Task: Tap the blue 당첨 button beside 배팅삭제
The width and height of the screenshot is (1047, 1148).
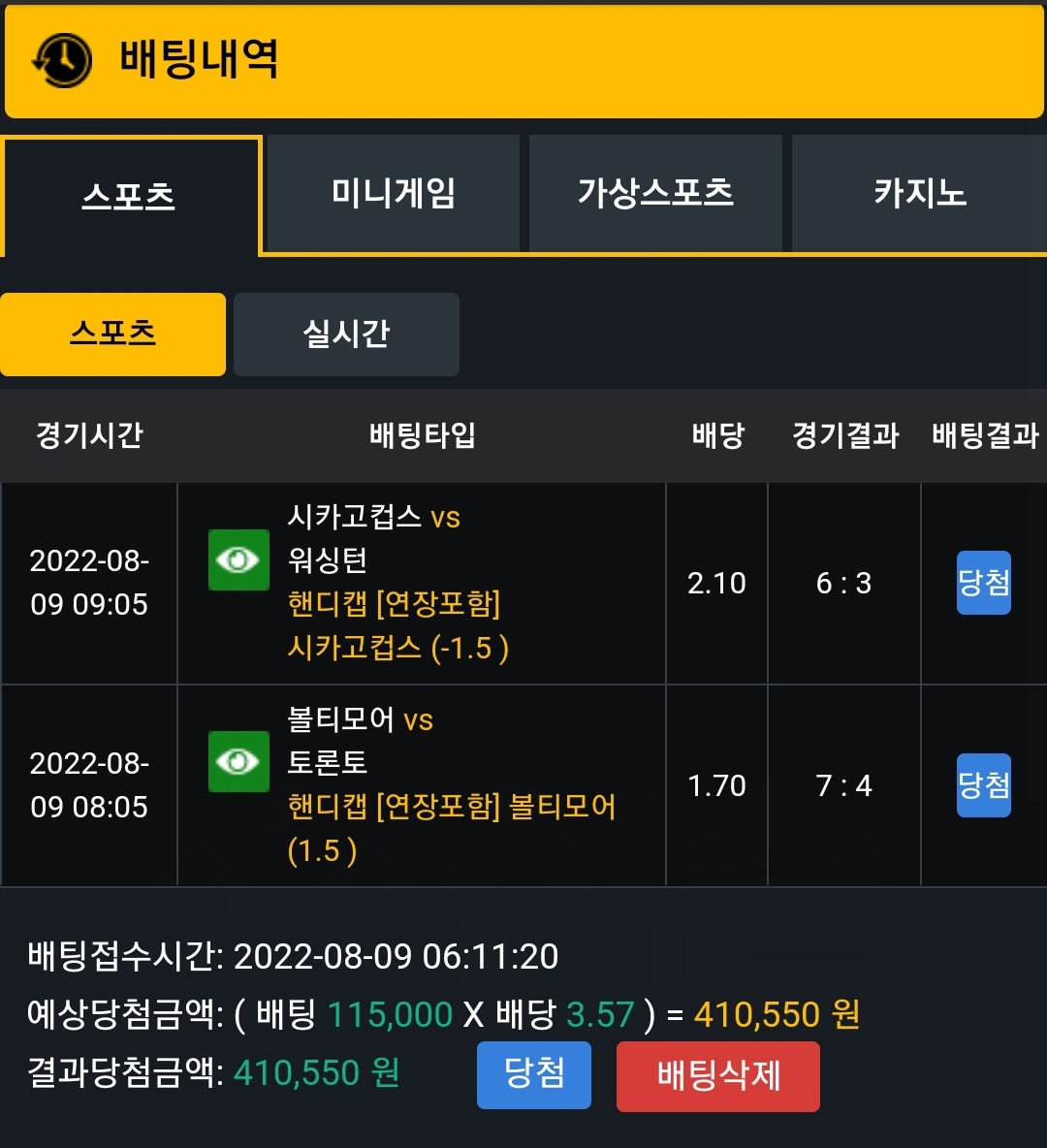Action: [534, 1074]
